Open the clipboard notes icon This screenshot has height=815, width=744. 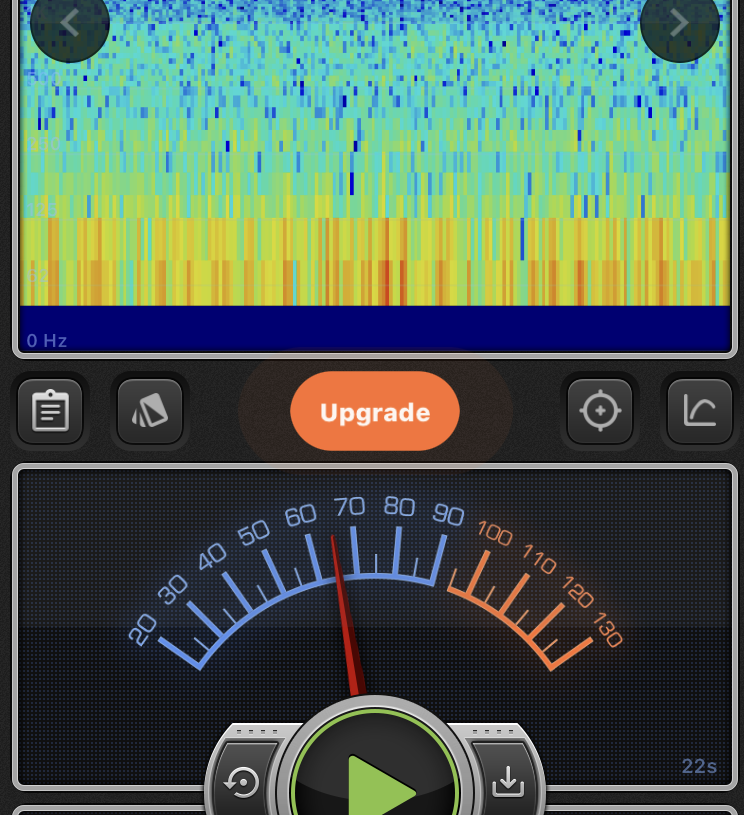click(50, 411)
